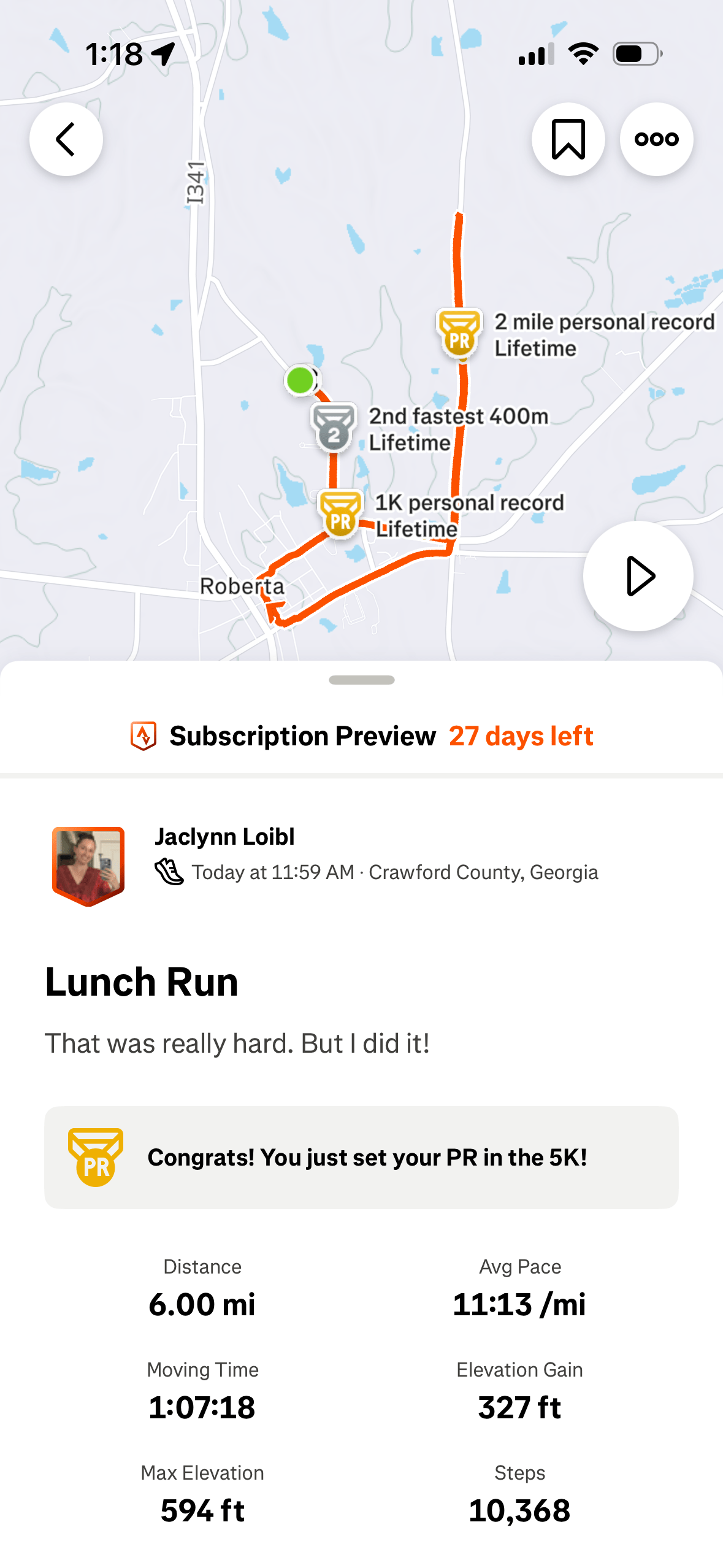Open Jaclynn Loibl's profile photo
723x1568 pixels.
pos(88,866)
